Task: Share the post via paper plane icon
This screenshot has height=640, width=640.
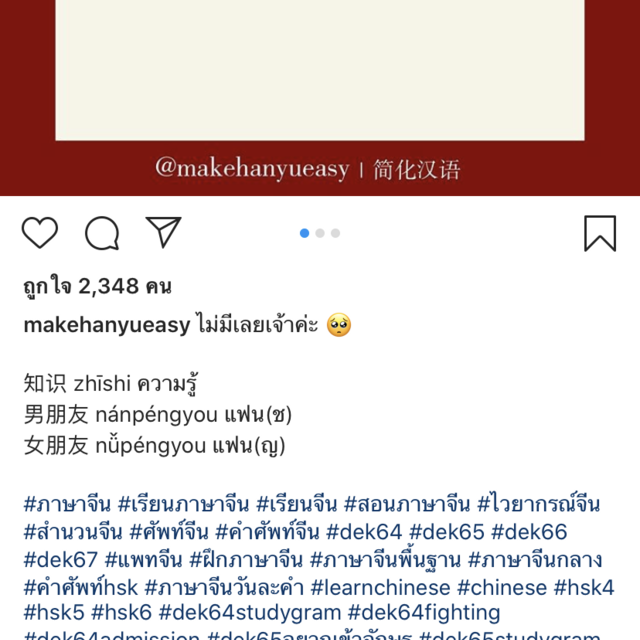Action: [x=163, y=231]
